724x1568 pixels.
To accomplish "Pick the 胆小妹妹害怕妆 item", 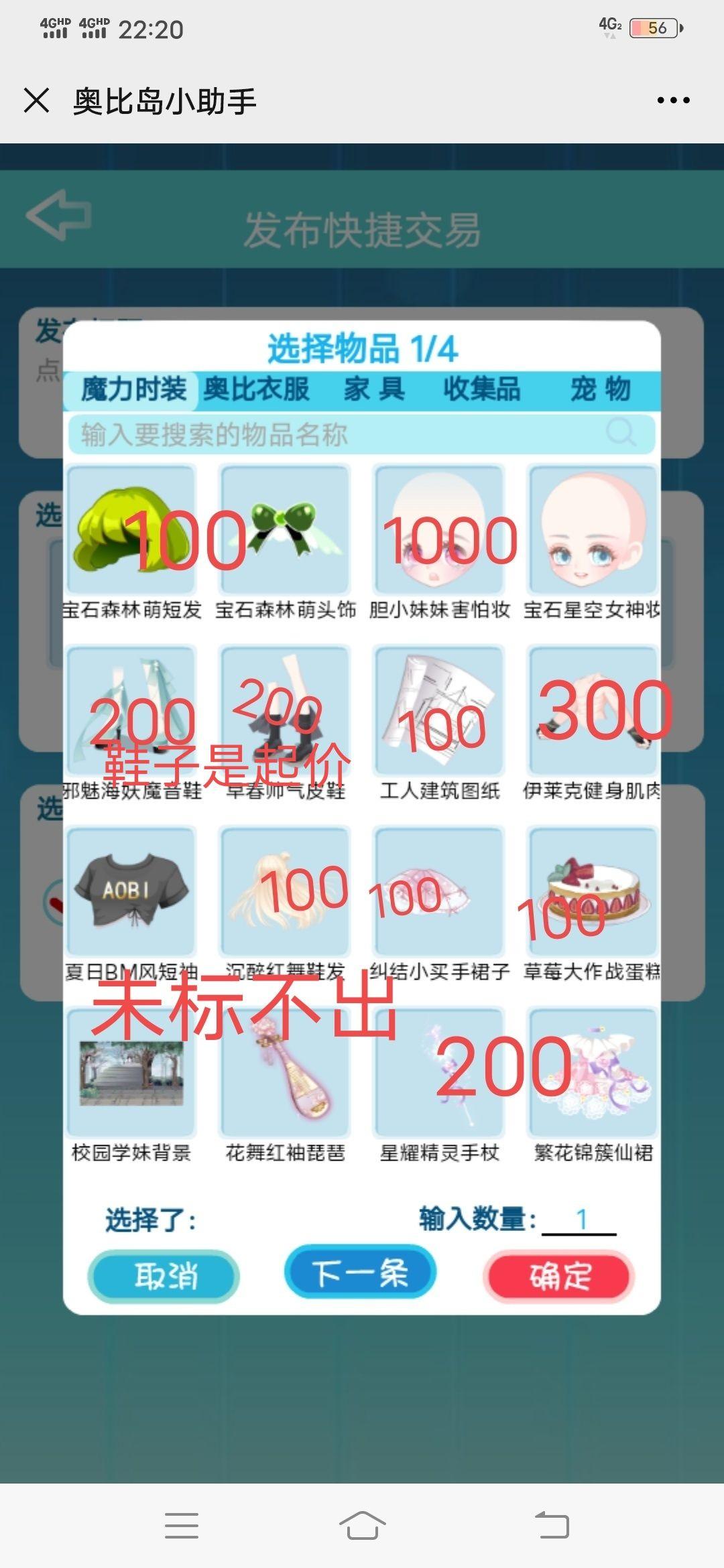I will point(439,531).
